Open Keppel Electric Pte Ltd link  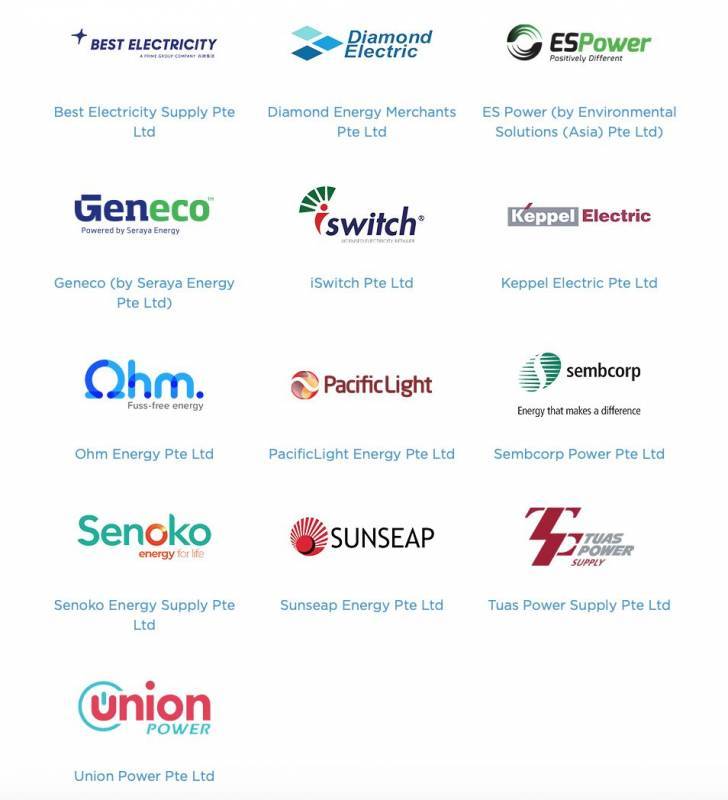[579, 284]
